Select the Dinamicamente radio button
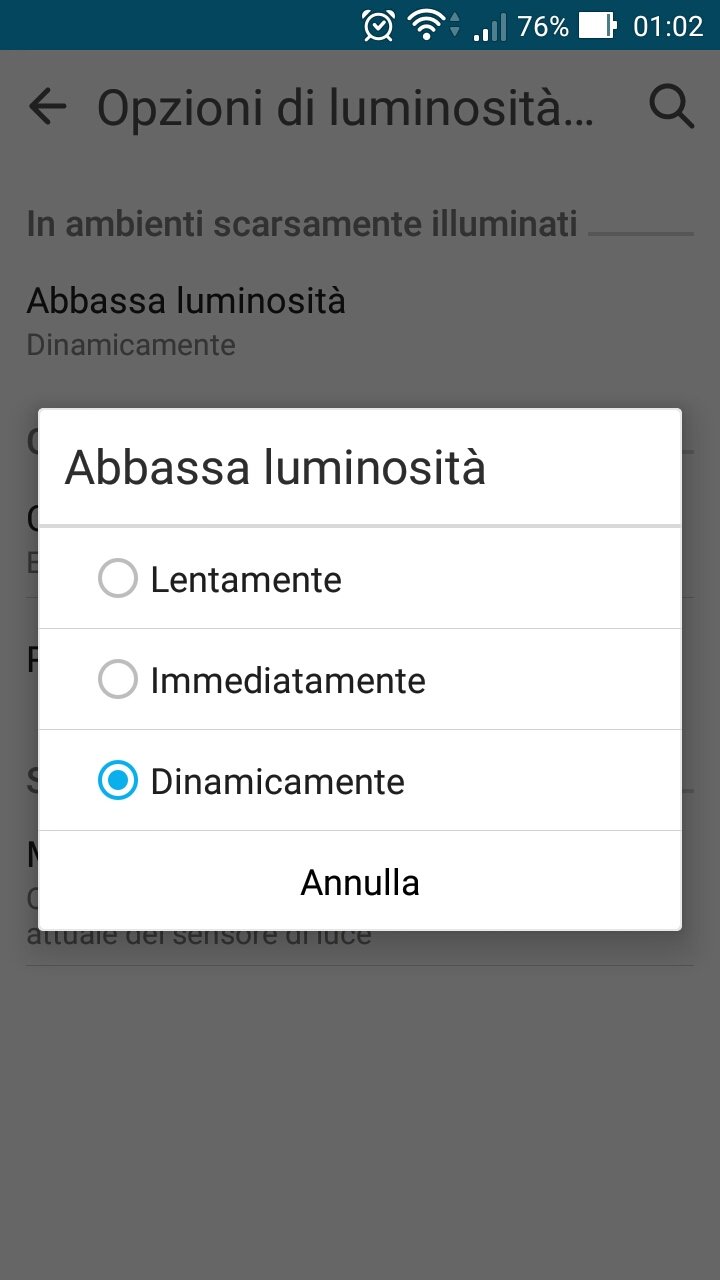720x1280 pixels. pyautogui.click(x=118, y=781)
